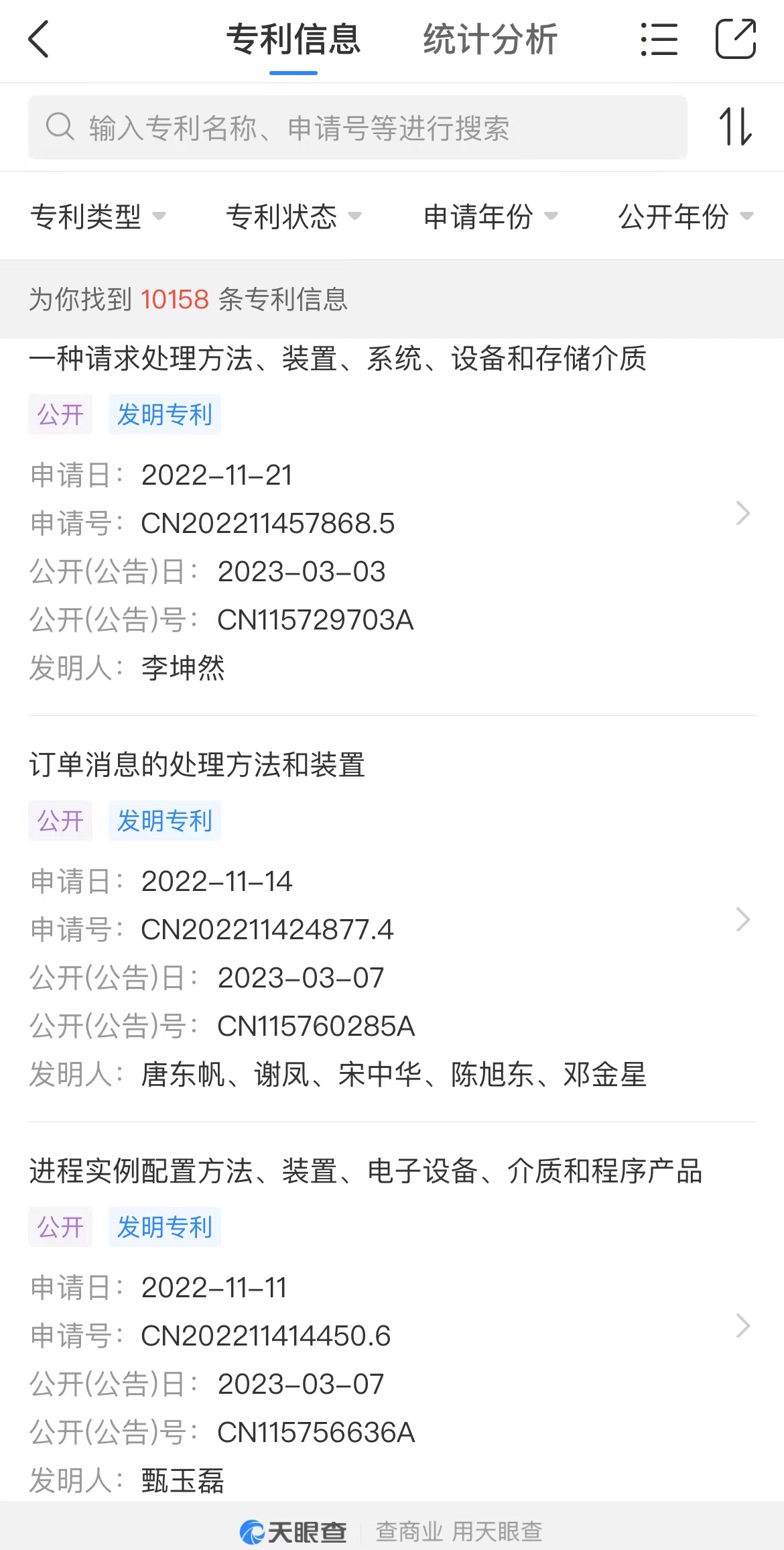Open patent 进程实例配置方法、装置、电子设备、介质和程序产品

click(x=392, y=1326)
